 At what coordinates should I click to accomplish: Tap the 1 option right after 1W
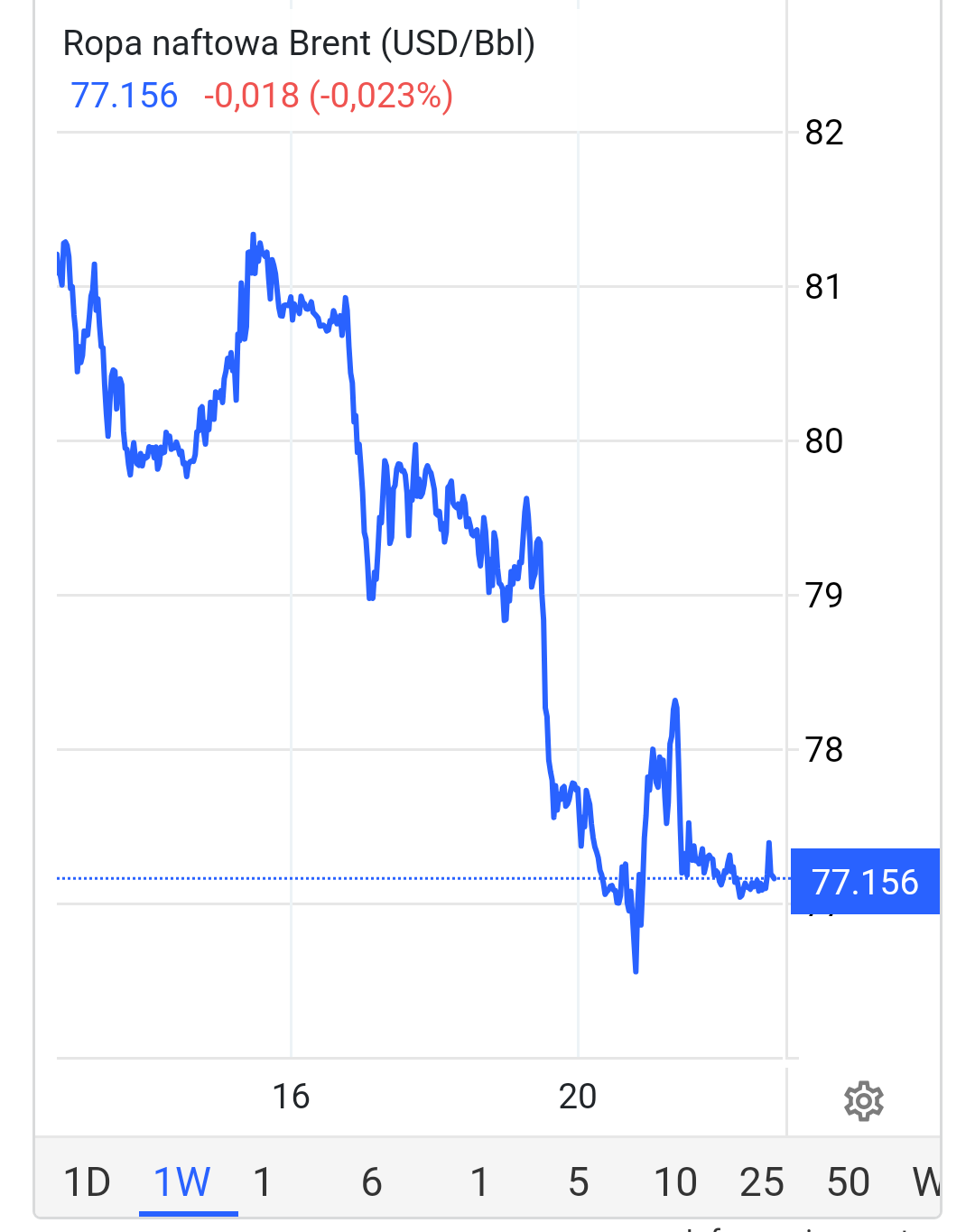[x=263, y=1182]
